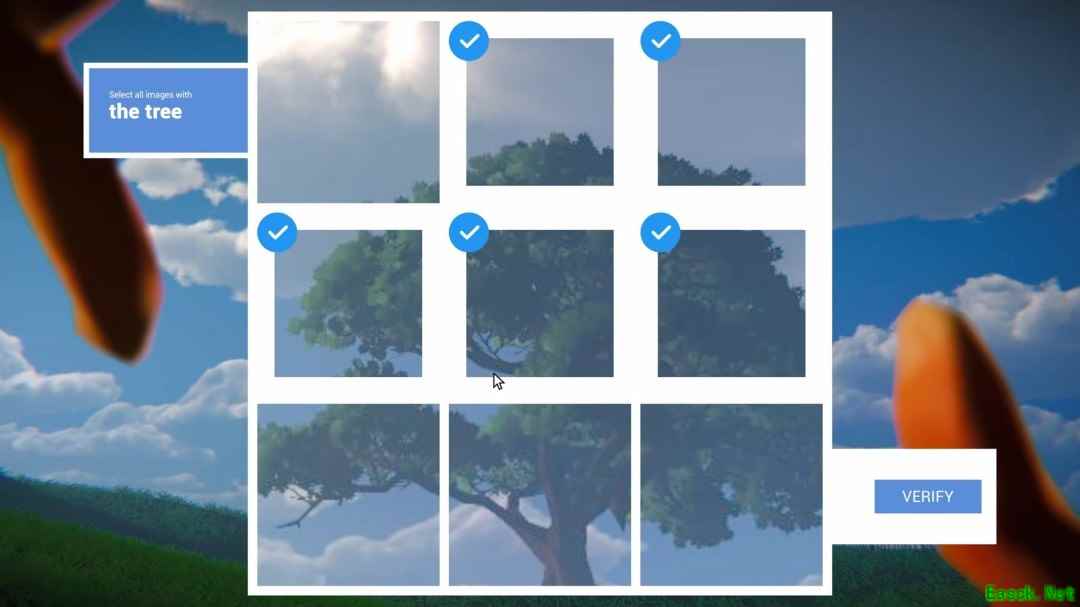
Task: Select the unchecked tile with foliage above blue sky
Action: click(731, 495)
